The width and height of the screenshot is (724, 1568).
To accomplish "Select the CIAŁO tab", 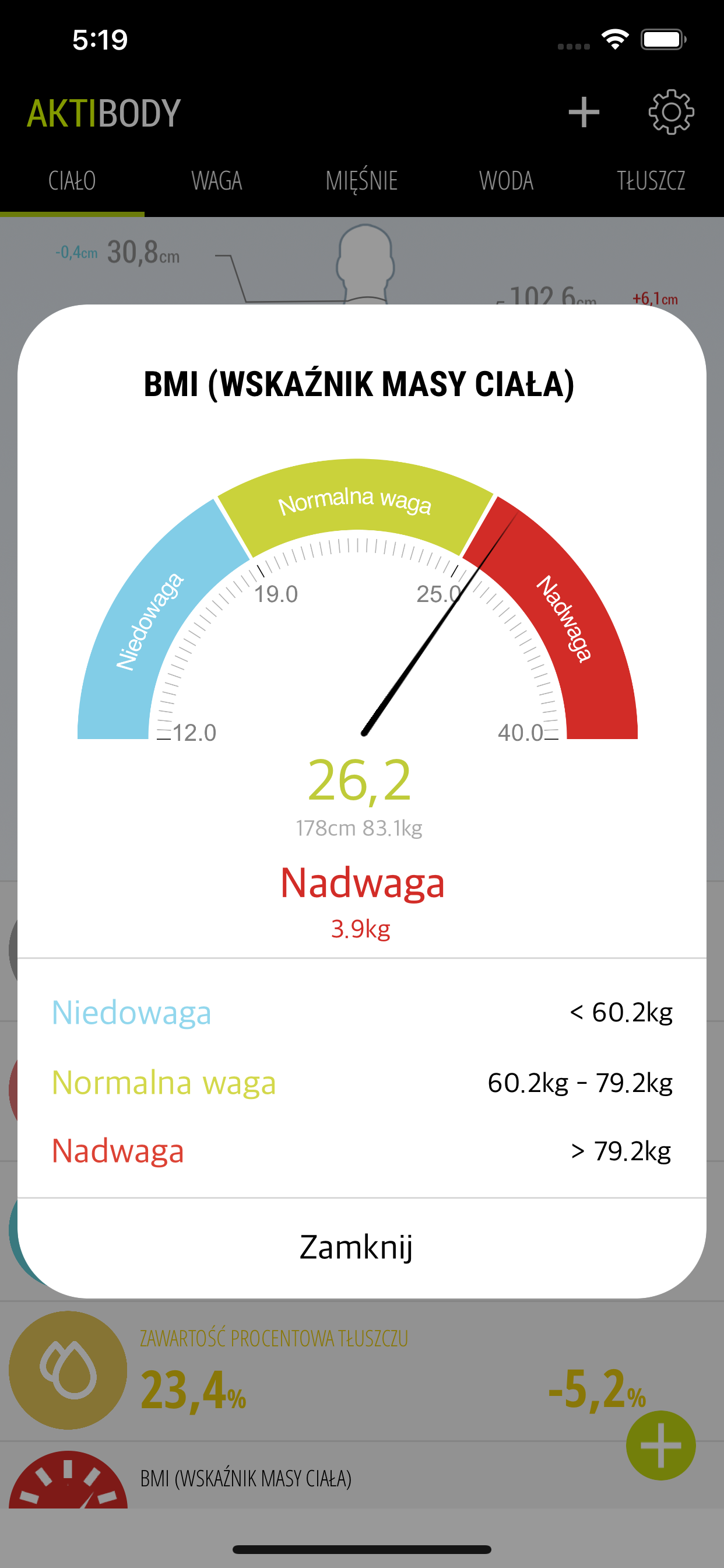I will 72,181.
